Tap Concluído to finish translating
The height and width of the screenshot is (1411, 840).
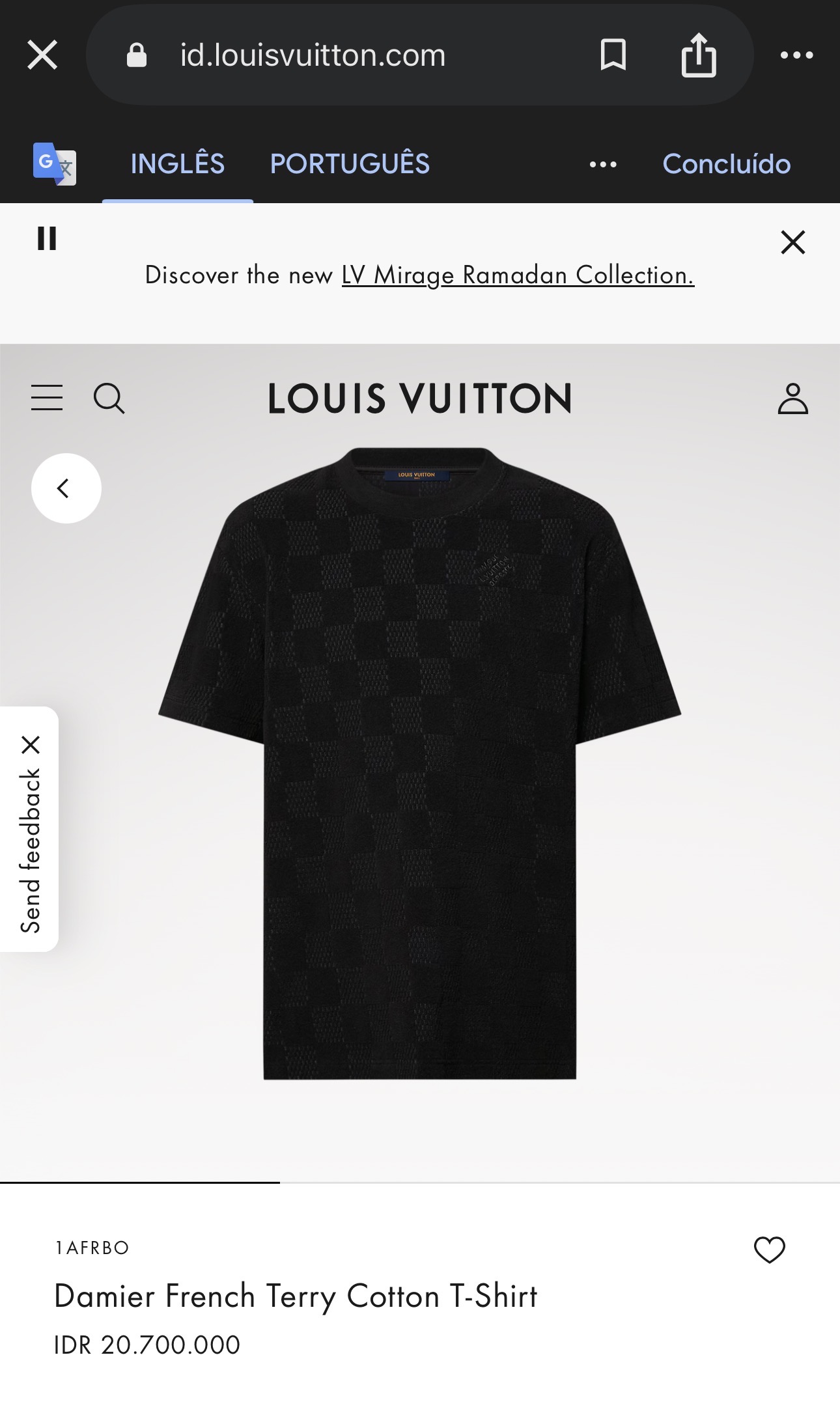click(x=726, y=164)
